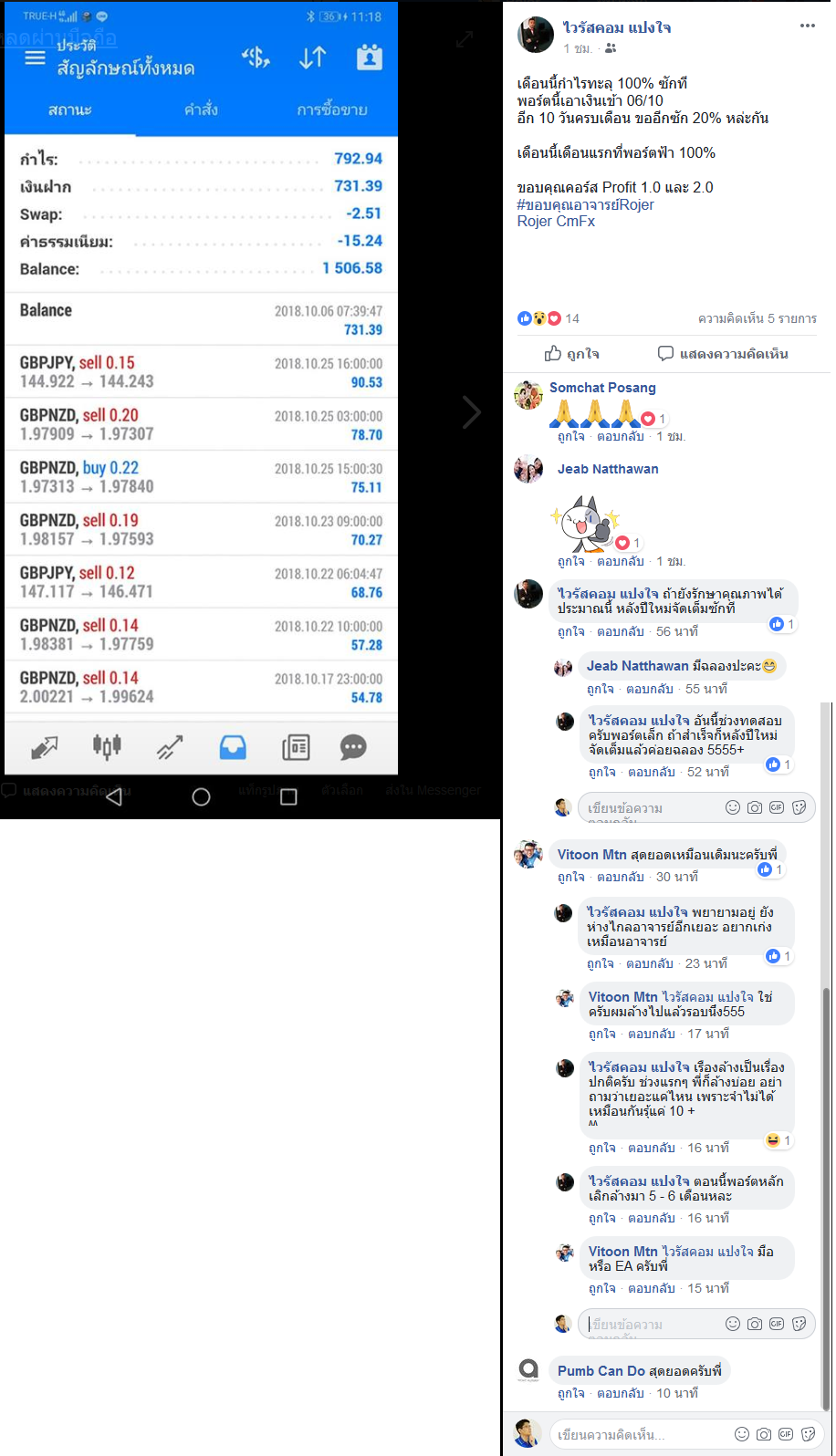Add a GIF in bottom comment box

point(786,1434)
